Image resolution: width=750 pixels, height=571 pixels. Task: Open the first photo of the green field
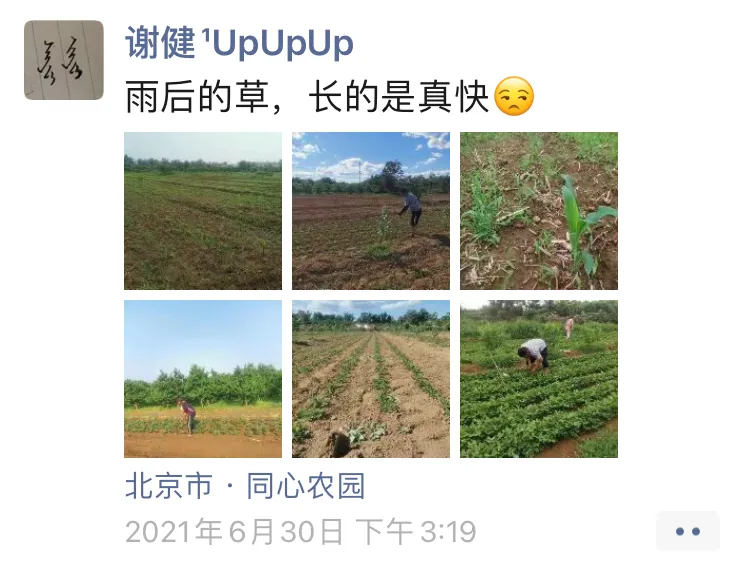(203, 211)
